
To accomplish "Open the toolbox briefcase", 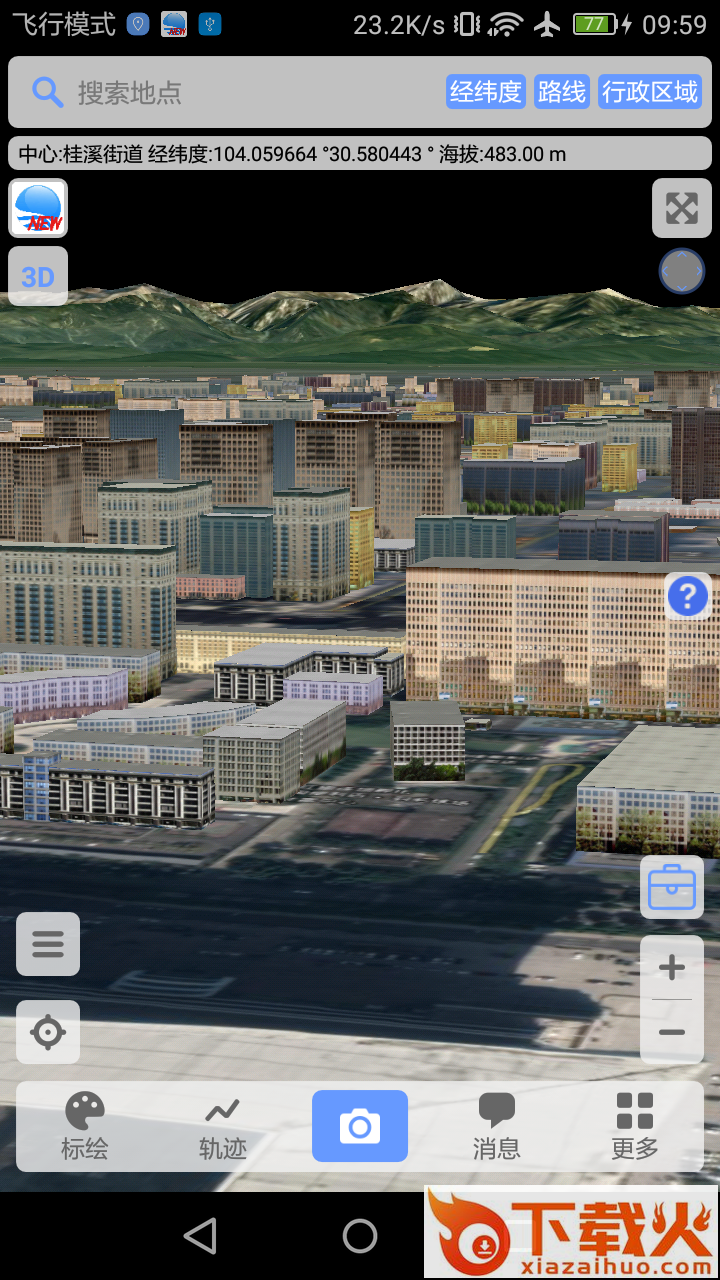I will click(x=672, y=888).
